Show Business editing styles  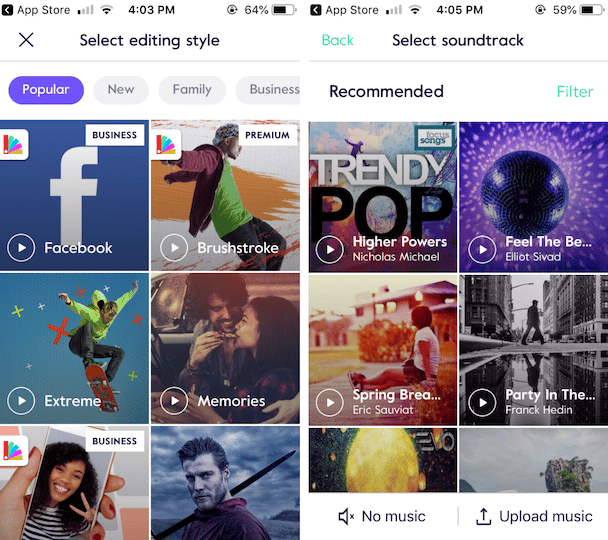[272, 90]
